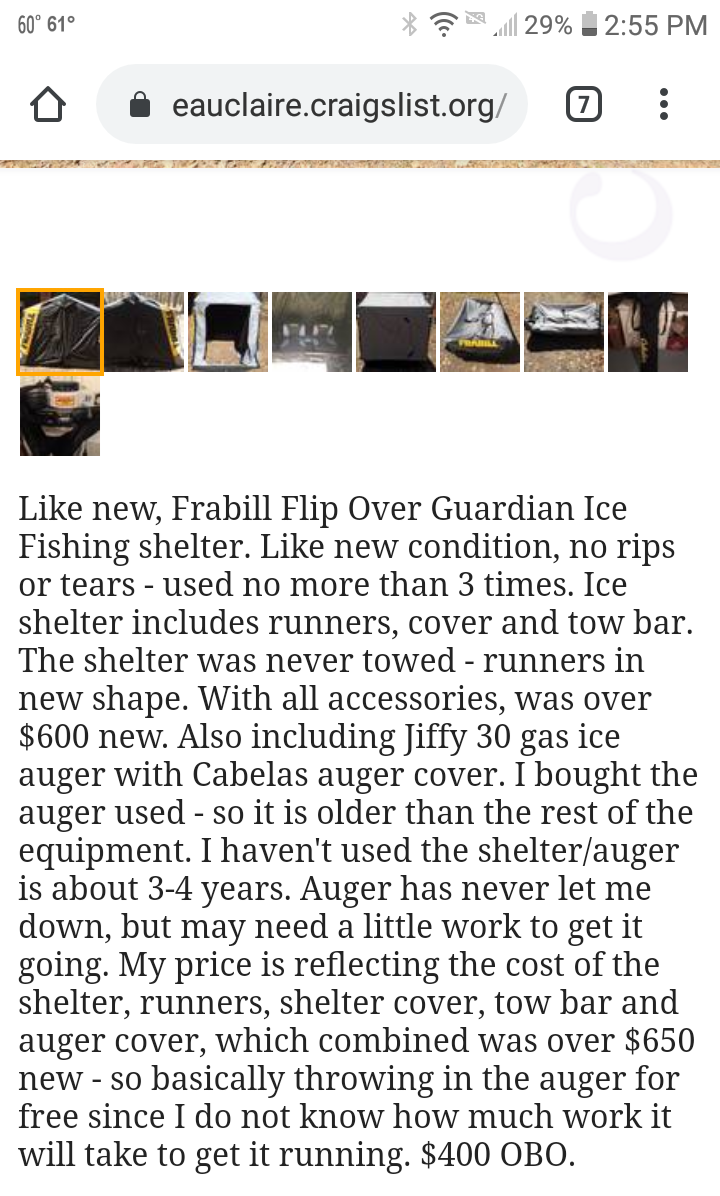Select the ninth thumbnail in second row

59,416
